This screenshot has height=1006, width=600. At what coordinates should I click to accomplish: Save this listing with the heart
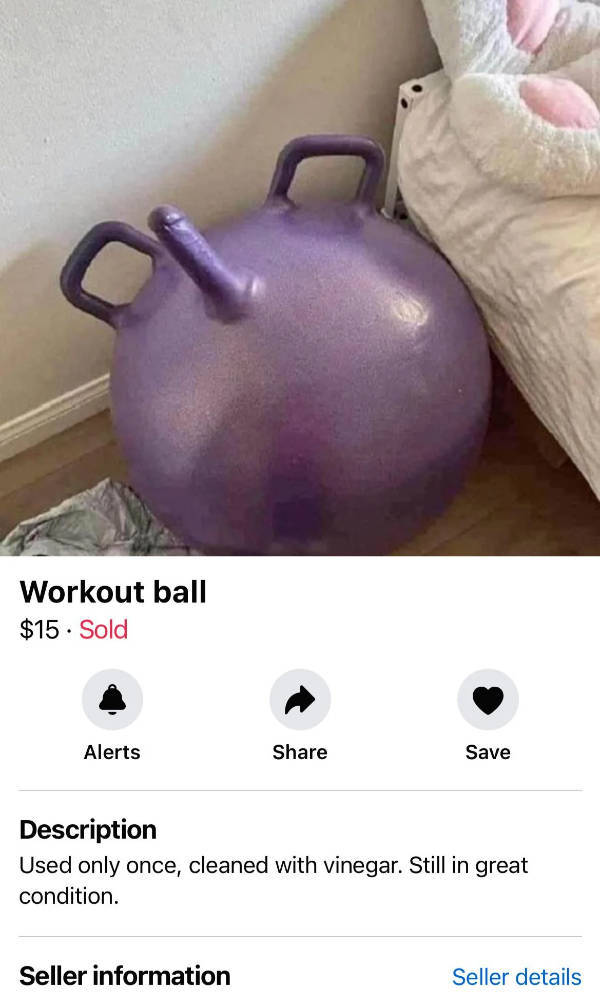coord(487,700)
